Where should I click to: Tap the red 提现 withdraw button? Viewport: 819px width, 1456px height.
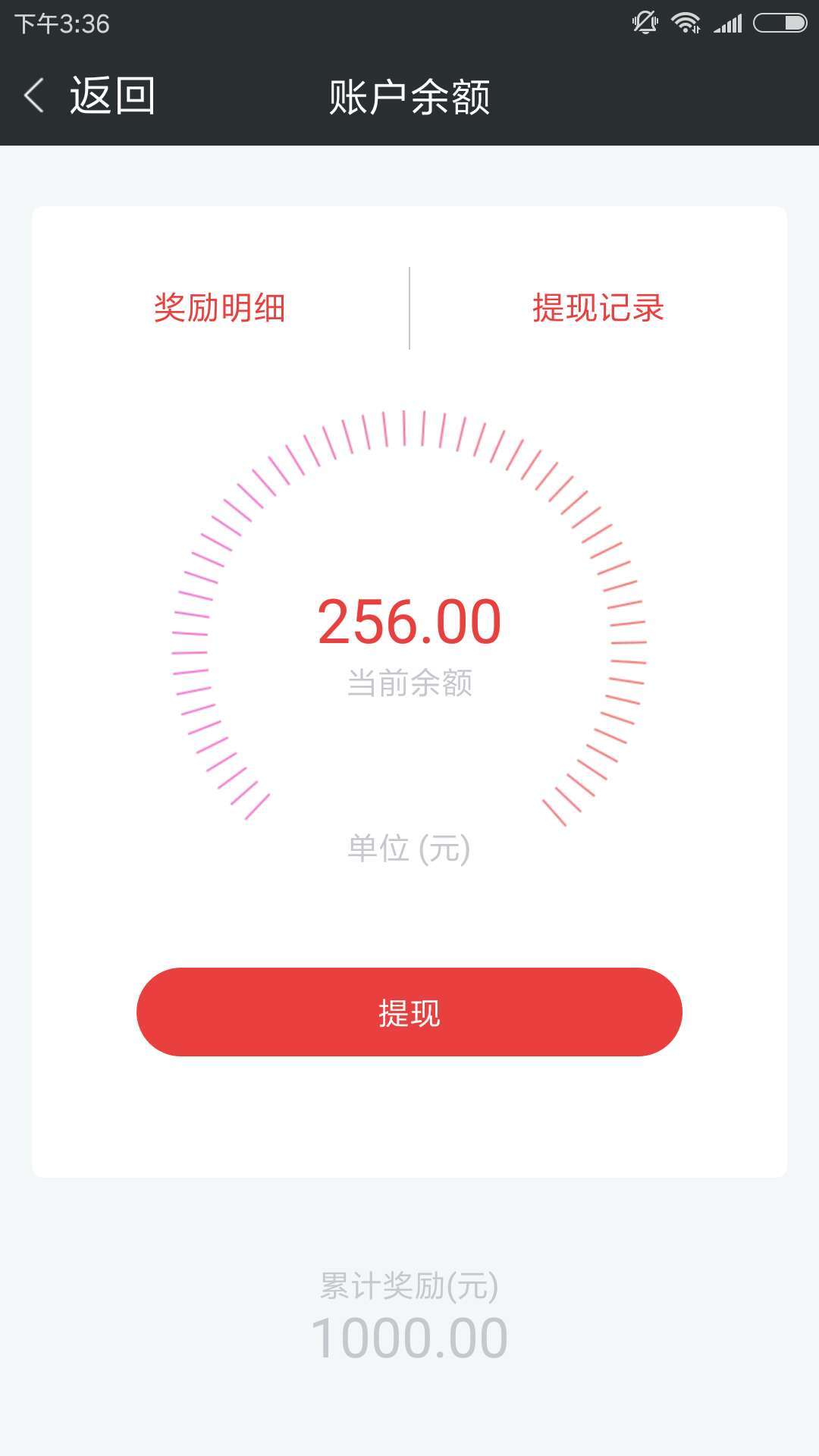click(x=409, y=1012)
